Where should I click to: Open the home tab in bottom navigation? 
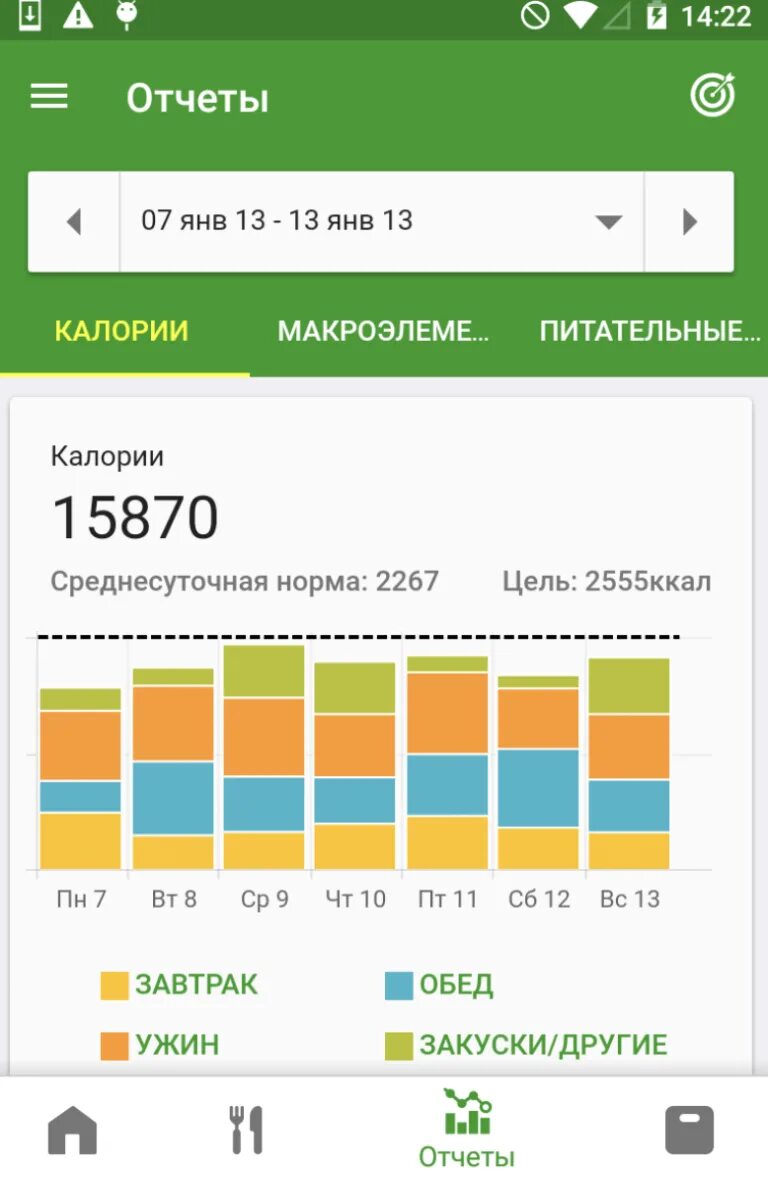pos(73,1130)
